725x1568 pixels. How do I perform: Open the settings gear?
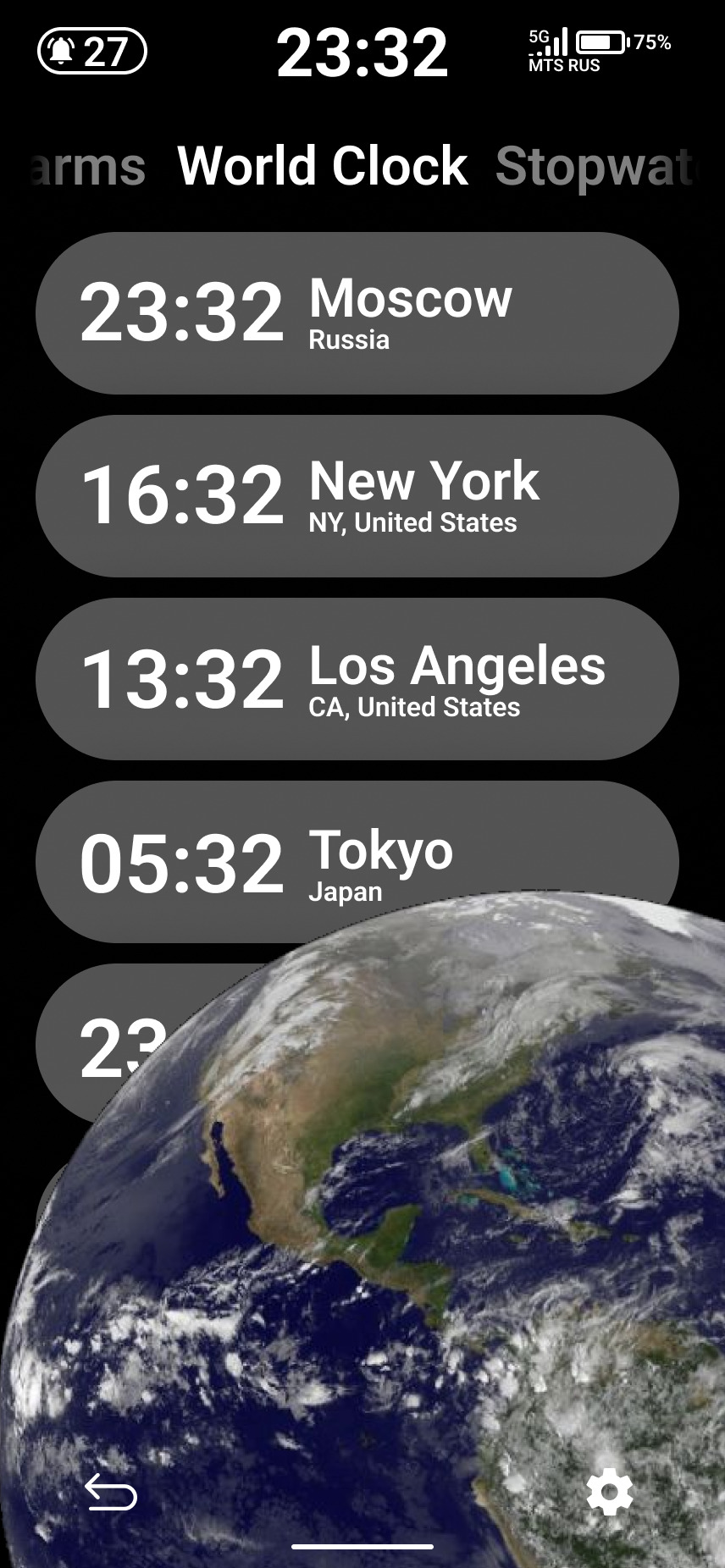pyautogui.click(x=609, y=1492)
